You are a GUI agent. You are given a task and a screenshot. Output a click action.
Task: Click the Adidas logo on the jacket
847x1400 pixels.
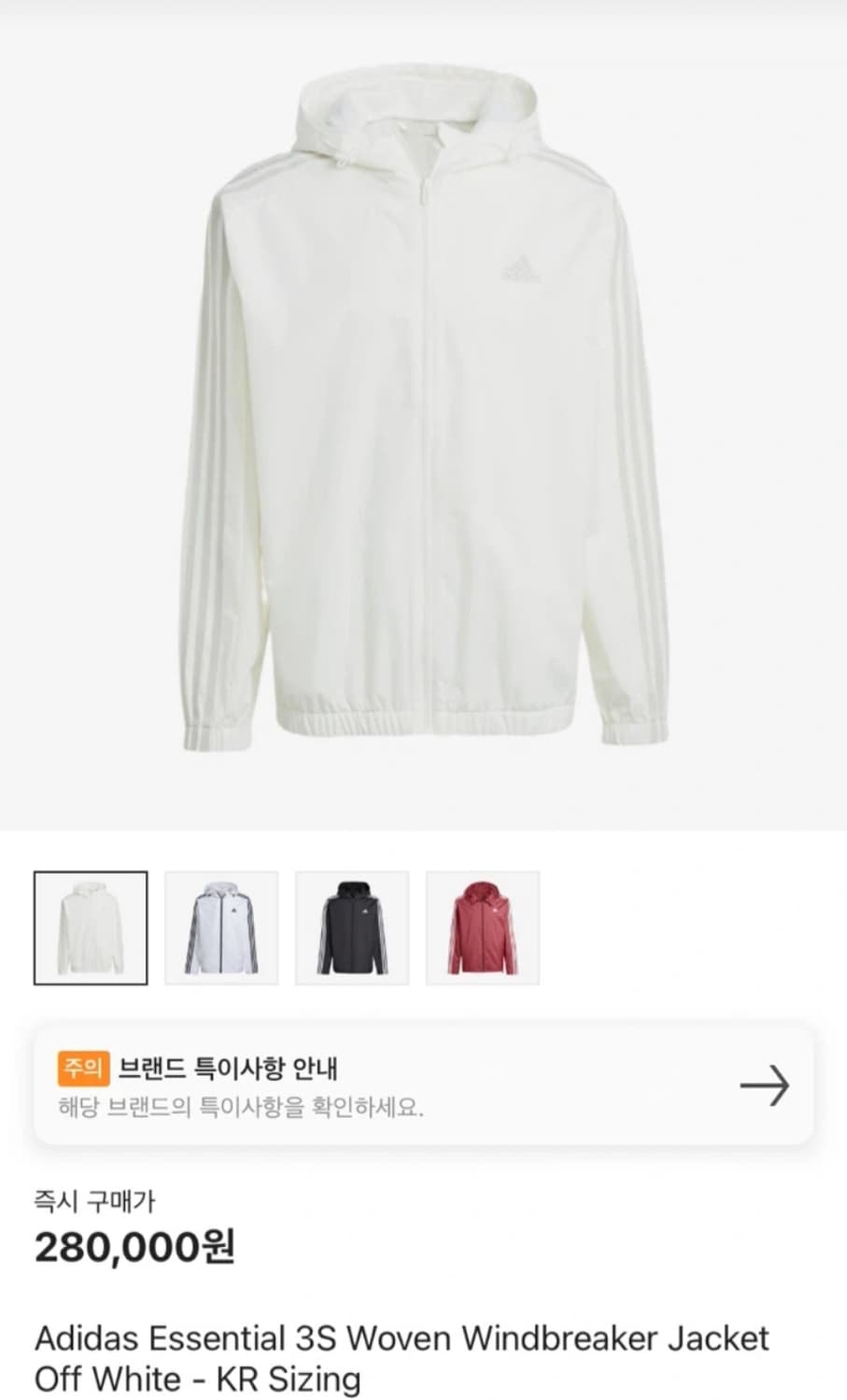point(520,269)
